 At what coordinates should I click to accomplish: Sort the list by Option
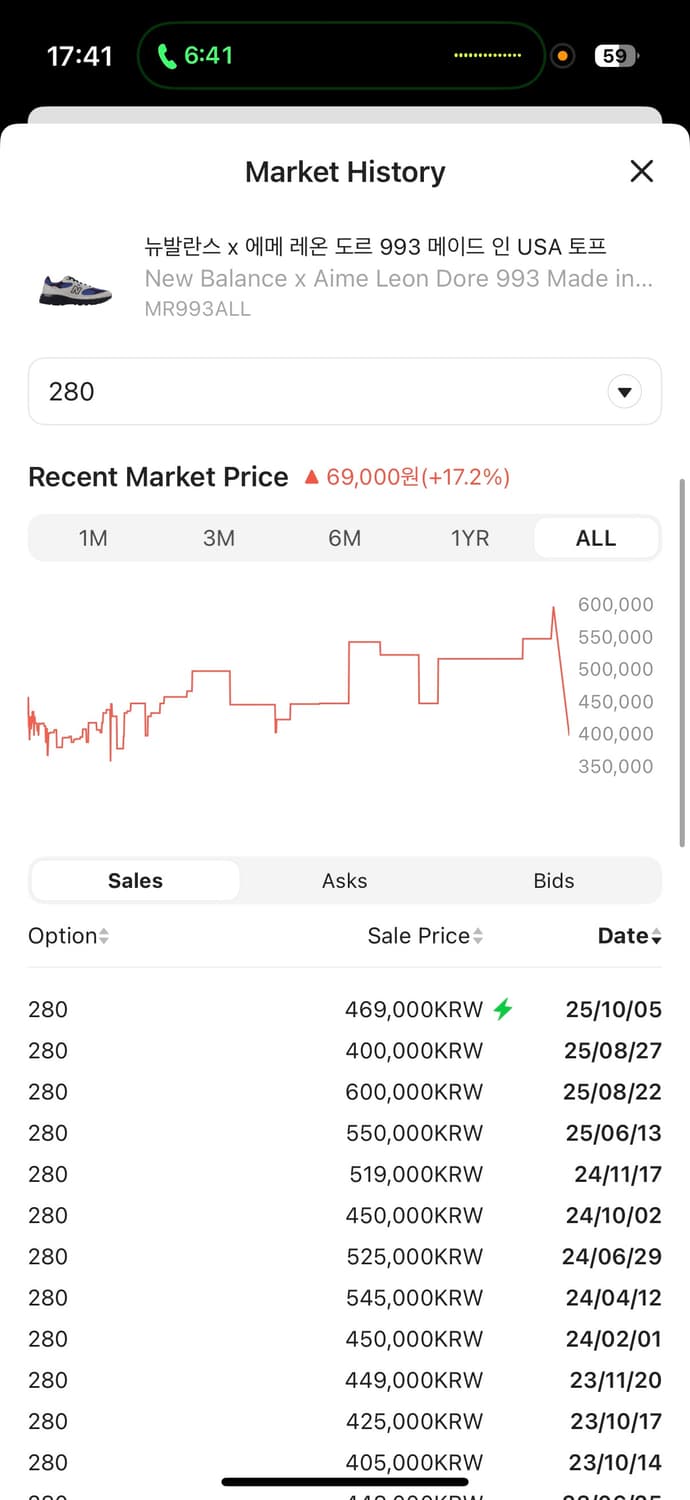tap(68, 936)
